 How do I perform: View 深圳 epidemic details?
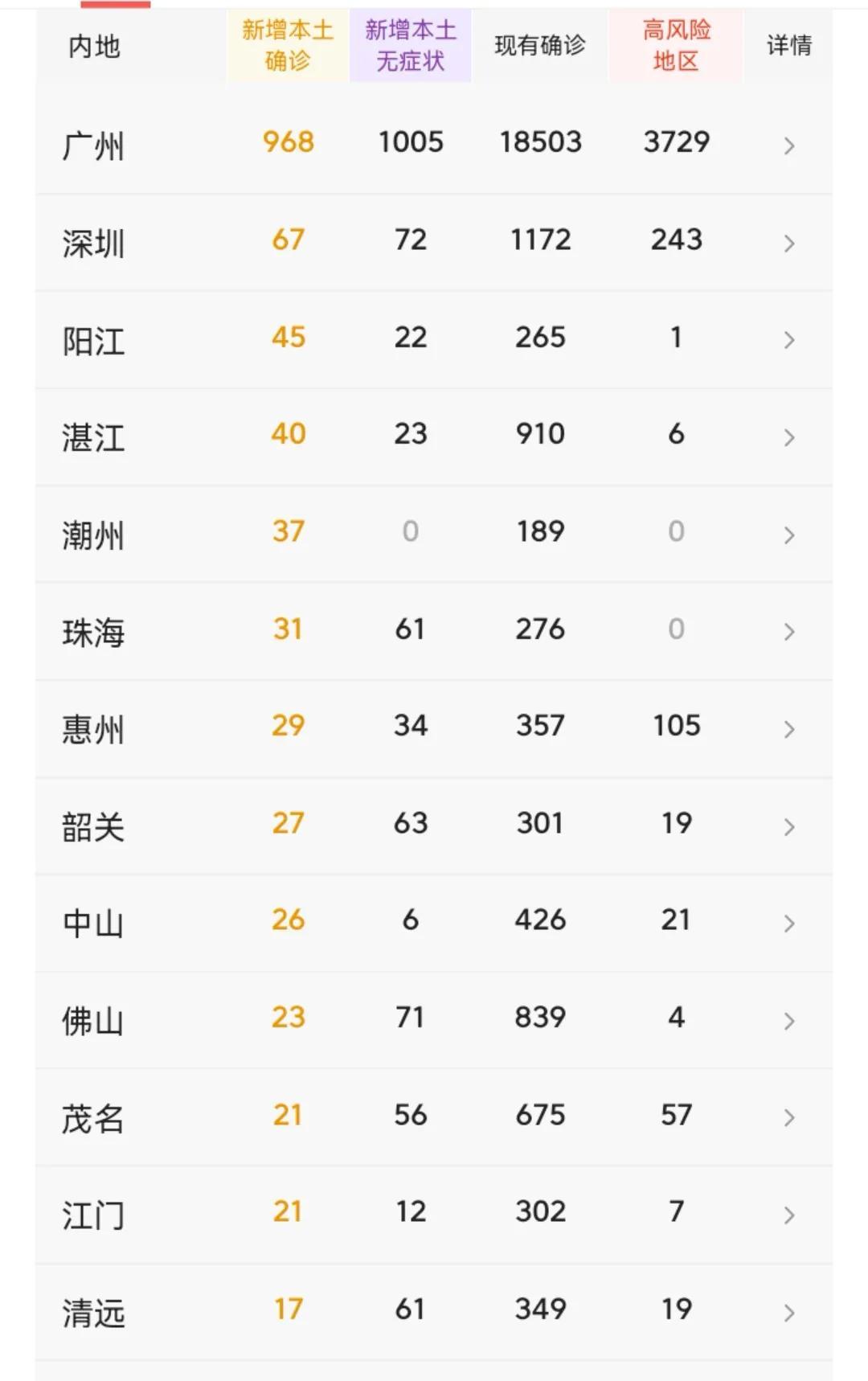(x=788, y=243)
